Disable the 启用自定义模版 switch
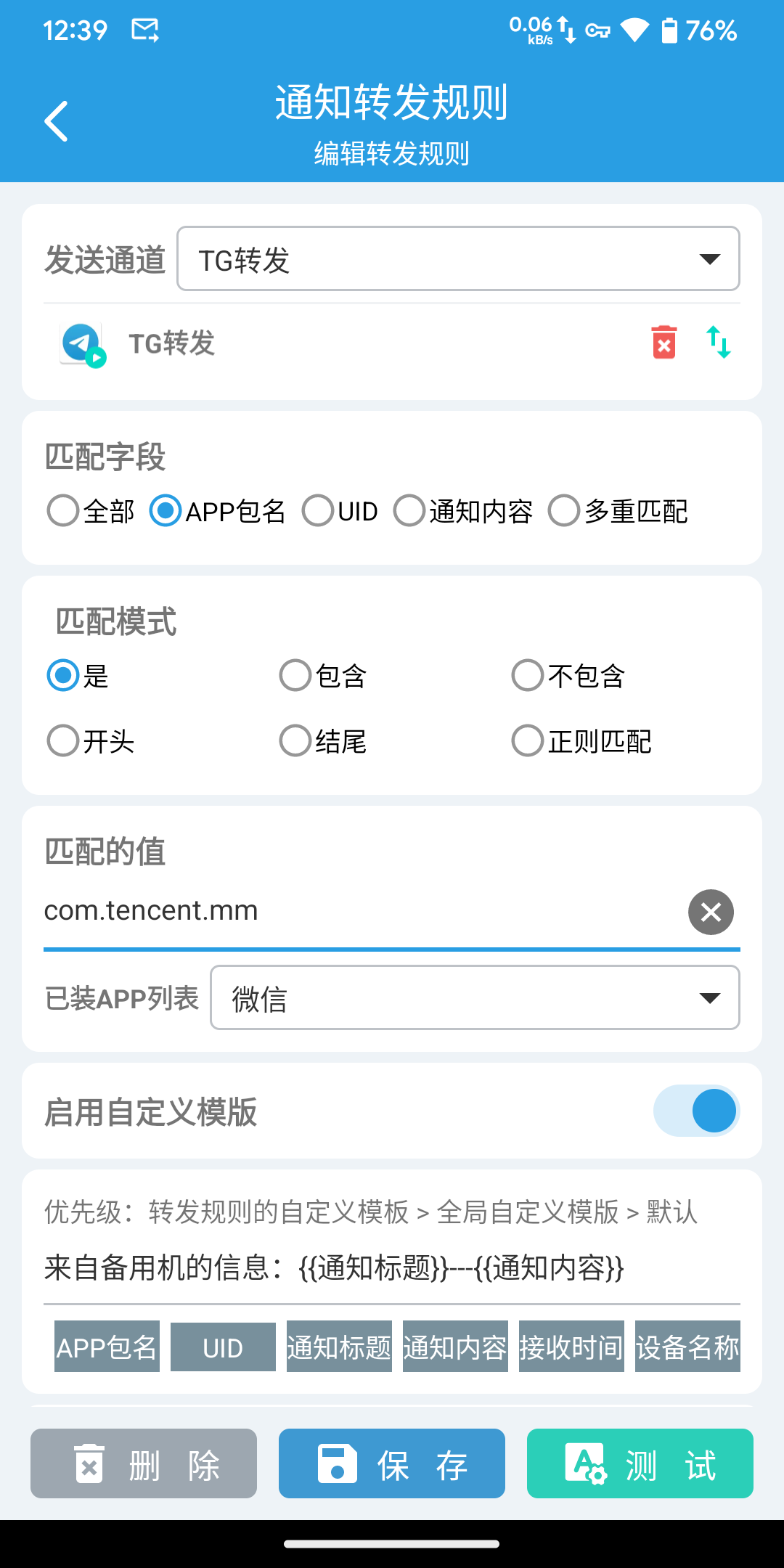The width and height of the screenshot is (784, 1568). tap(695, 1111)
